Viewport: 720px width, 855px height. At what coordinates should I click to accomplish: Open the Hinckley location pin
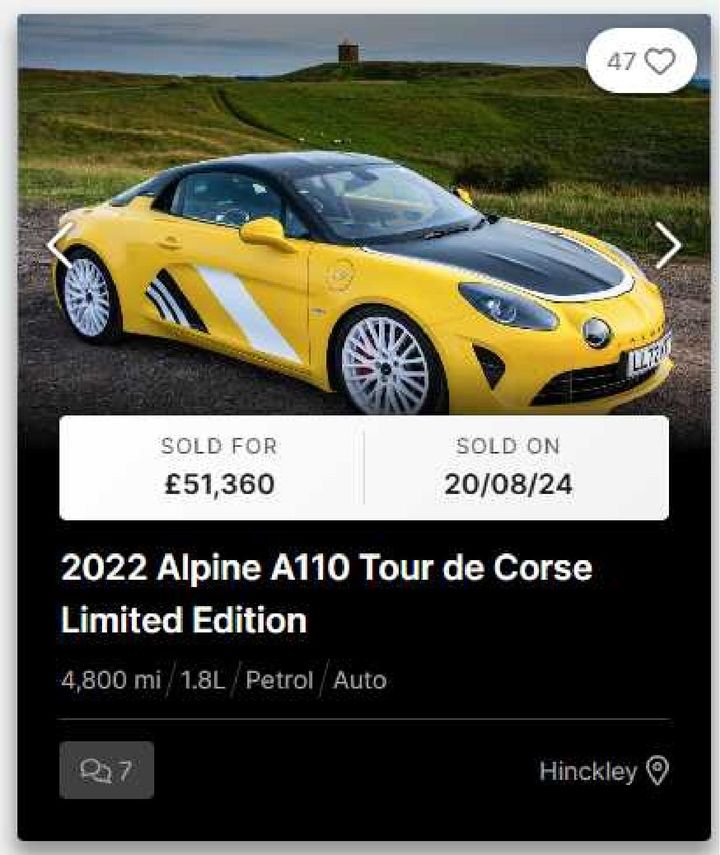point(657,771)
